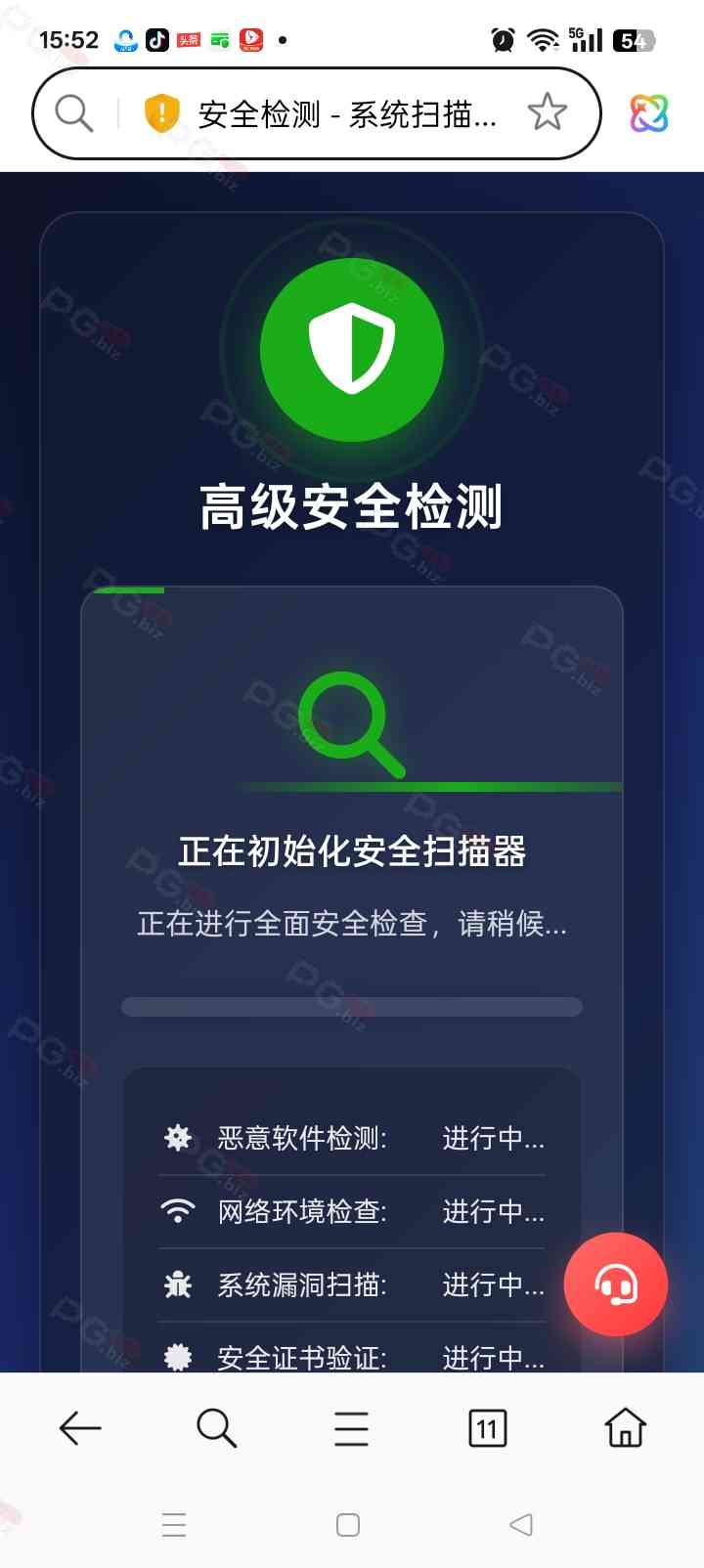Image resolution: width=704 pixels, height=1568 pixels.
Task: View the 11 open tabs
Action: 487,1428
